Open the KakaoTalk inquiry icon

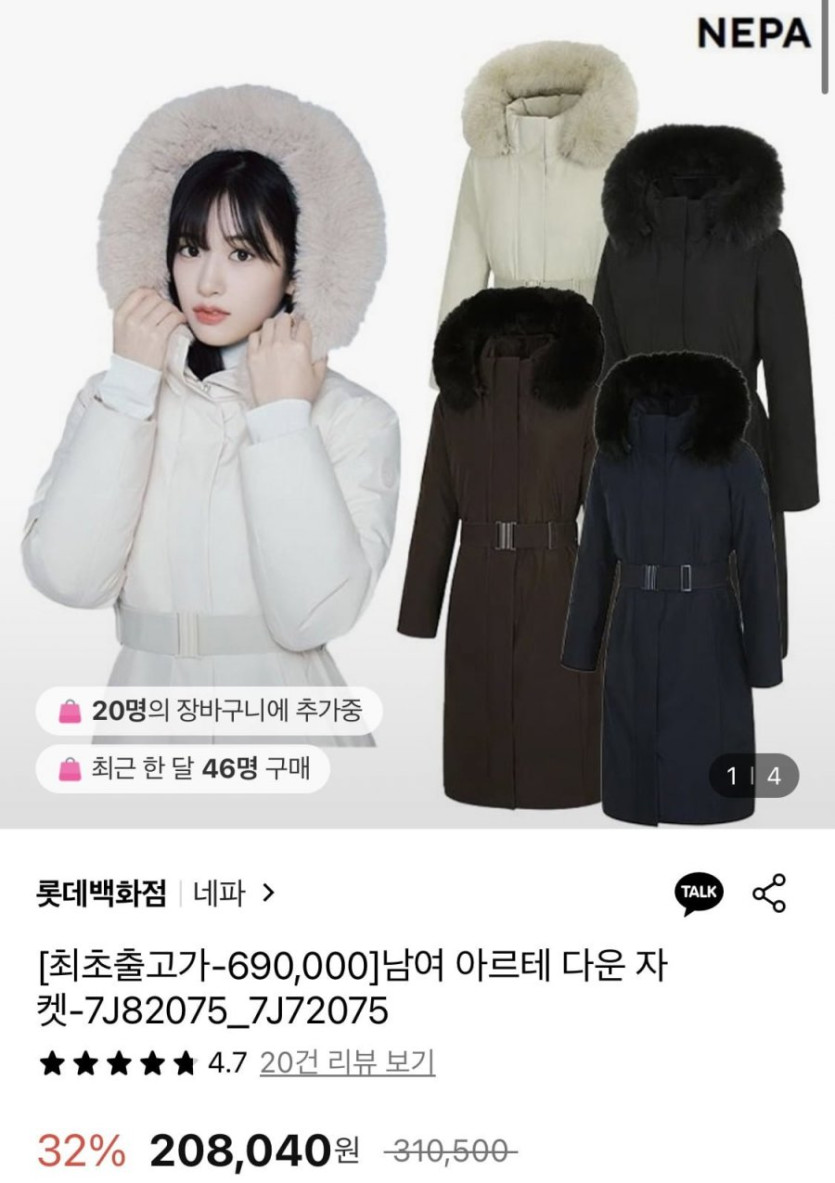click(x=698, y=893)
